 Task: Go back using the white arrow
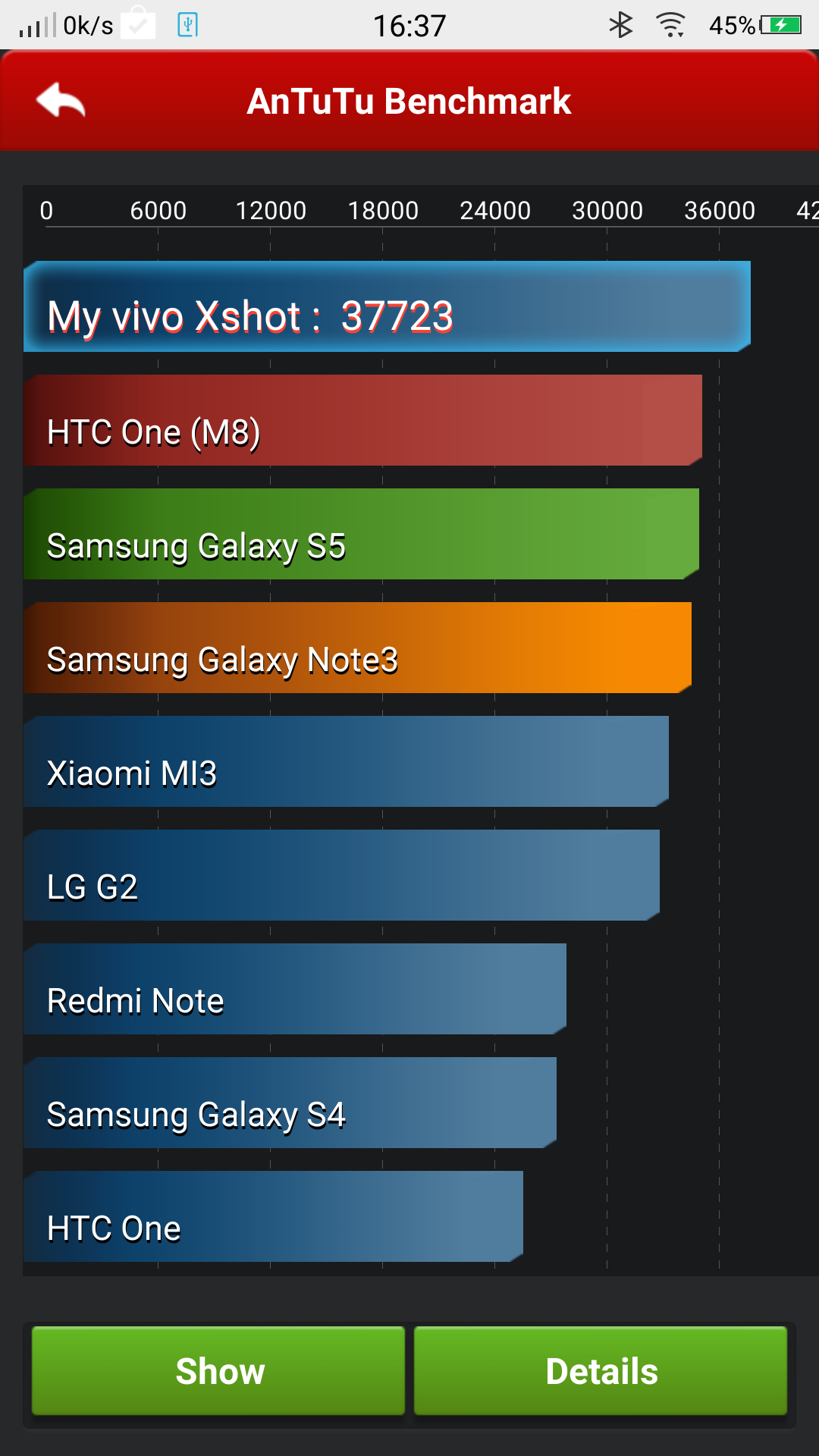[x=61, y=100]
